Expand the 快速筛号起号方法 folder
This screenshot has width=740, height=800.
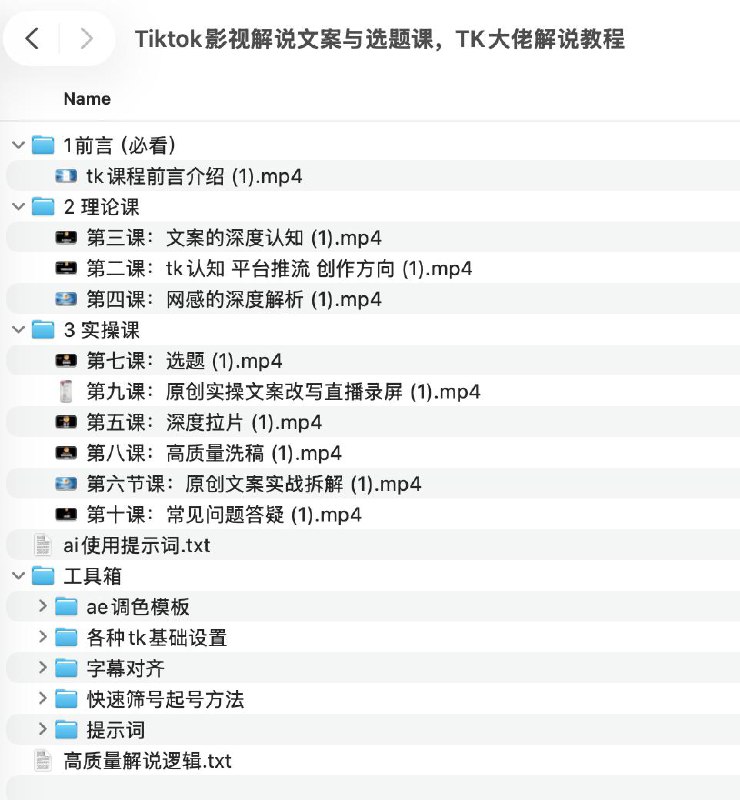pyautogui.click(x=42, y=699)
